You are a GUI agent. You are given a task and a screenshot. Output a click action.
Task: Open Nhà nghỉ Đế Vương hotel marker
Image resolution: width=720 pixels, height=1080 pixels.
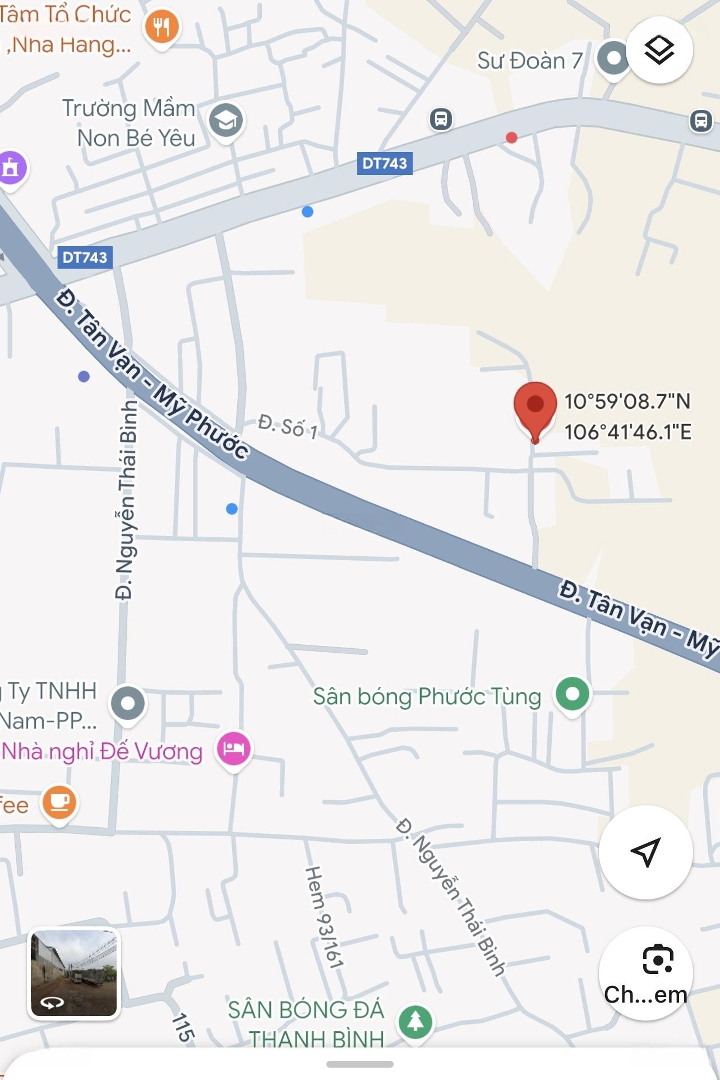coord(234,748)
